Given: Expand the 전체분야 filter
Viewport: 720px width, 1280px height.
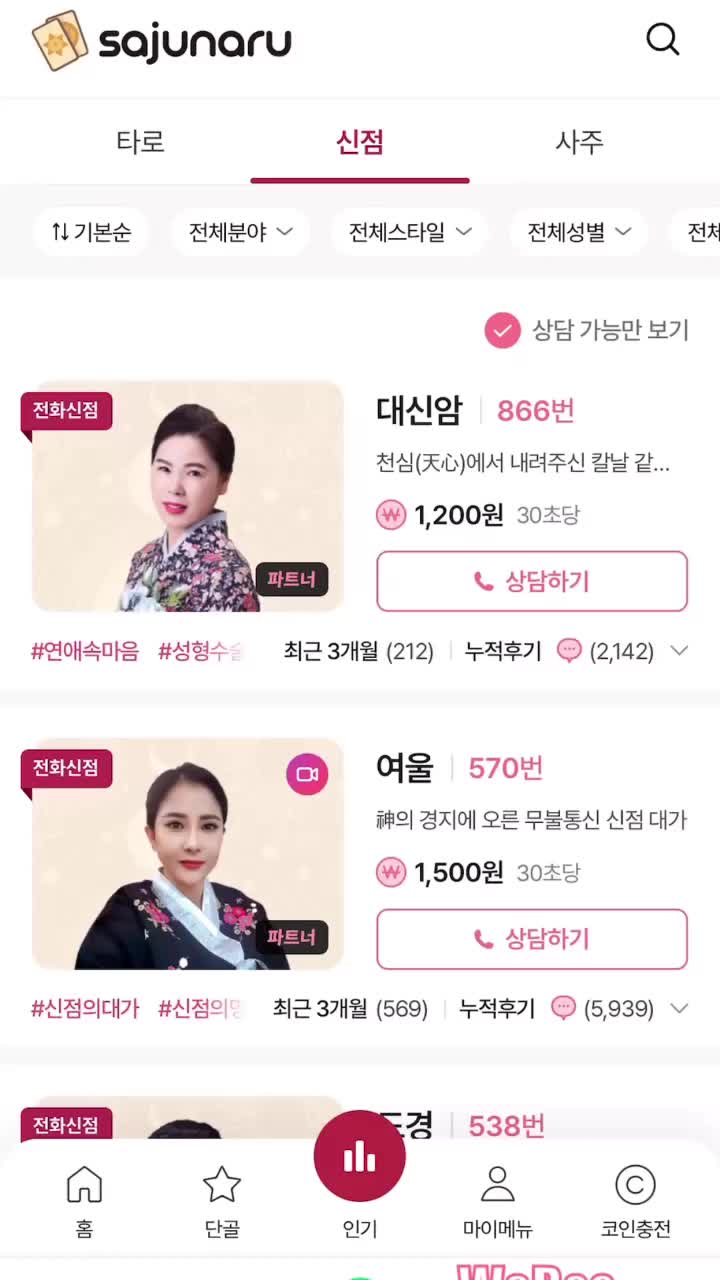Looking at the screenshot, I should pyautogui.click(x=240, y=232).
